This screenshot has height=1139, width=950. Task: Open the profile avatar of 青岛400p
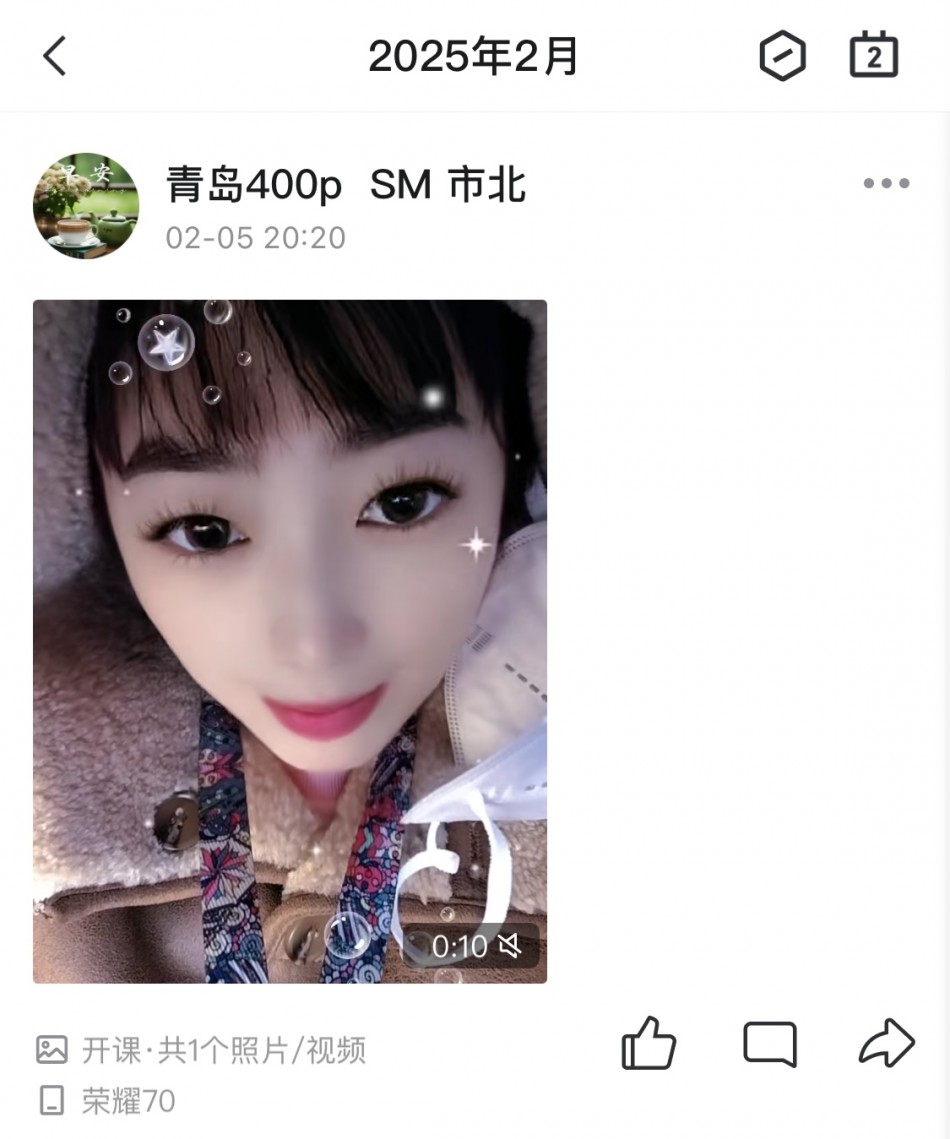(86, 206)
